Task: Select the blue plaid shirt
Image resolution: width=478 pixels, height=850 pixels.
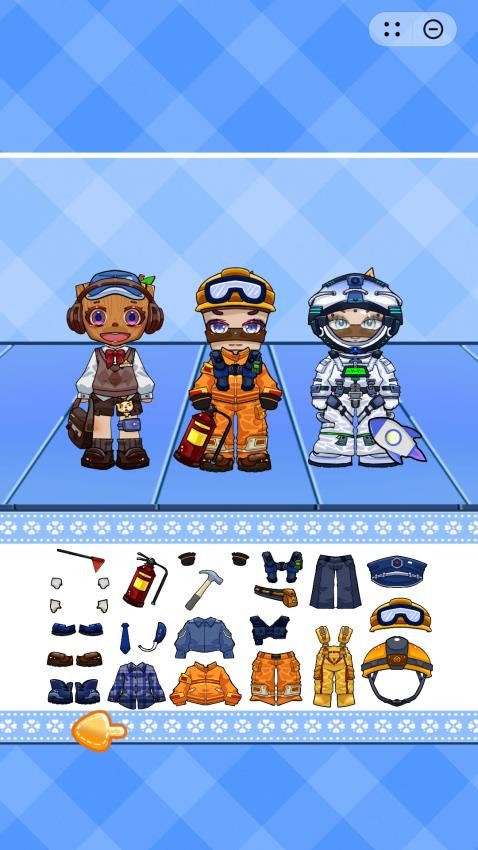Action: pos(136,685)
